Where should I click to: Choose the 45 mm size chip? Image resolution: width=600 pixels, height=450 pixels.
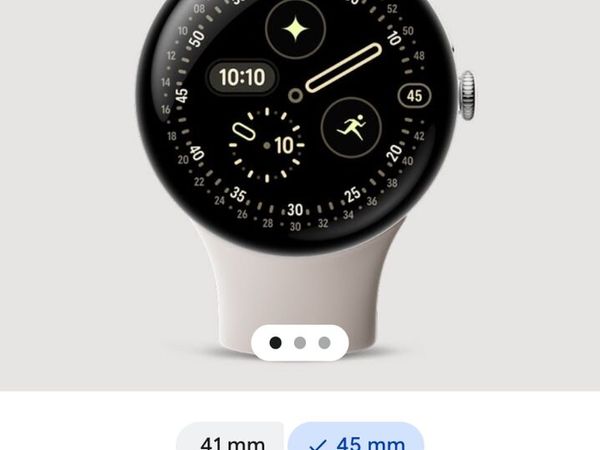click(356, 441)
